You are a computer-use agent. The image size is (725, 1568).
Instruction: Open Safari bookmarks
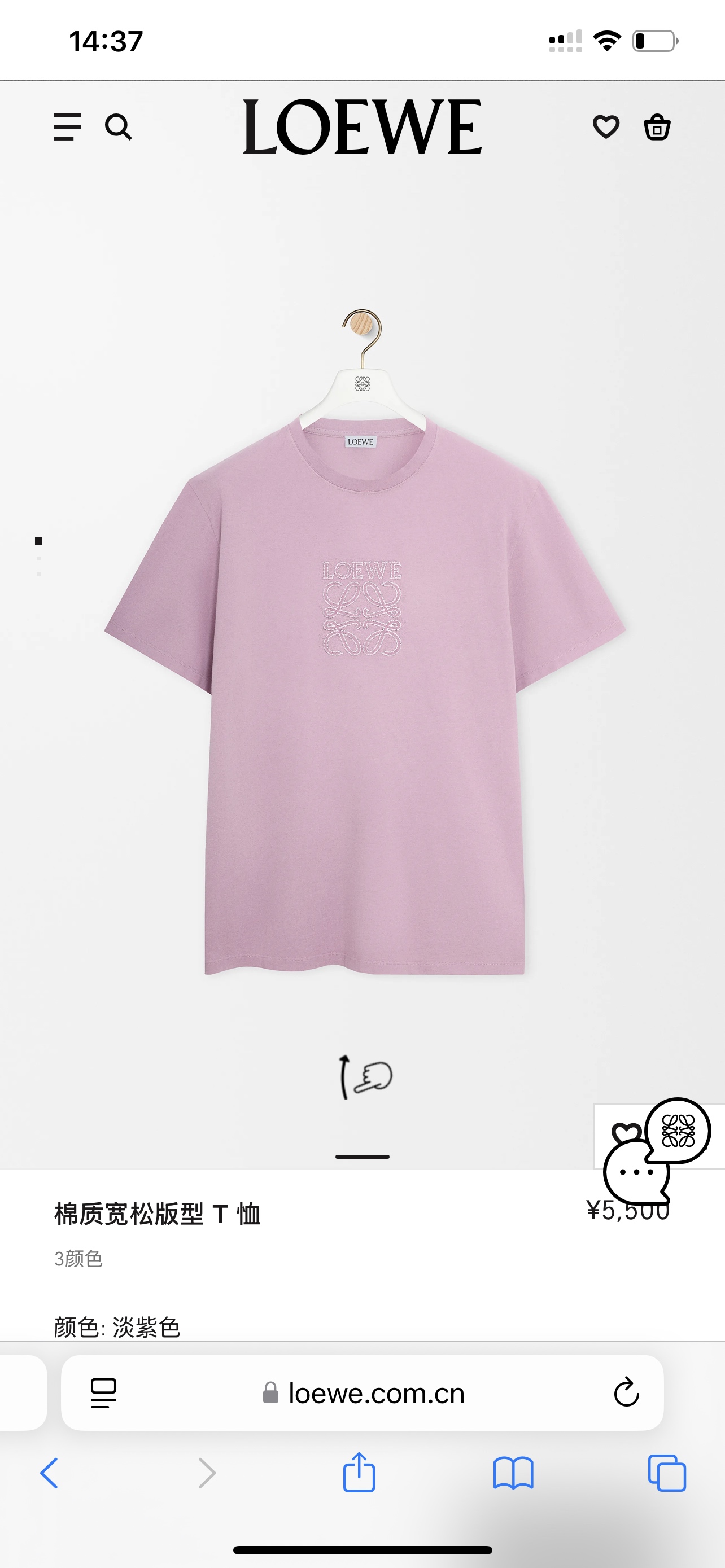coord(513,1474)
